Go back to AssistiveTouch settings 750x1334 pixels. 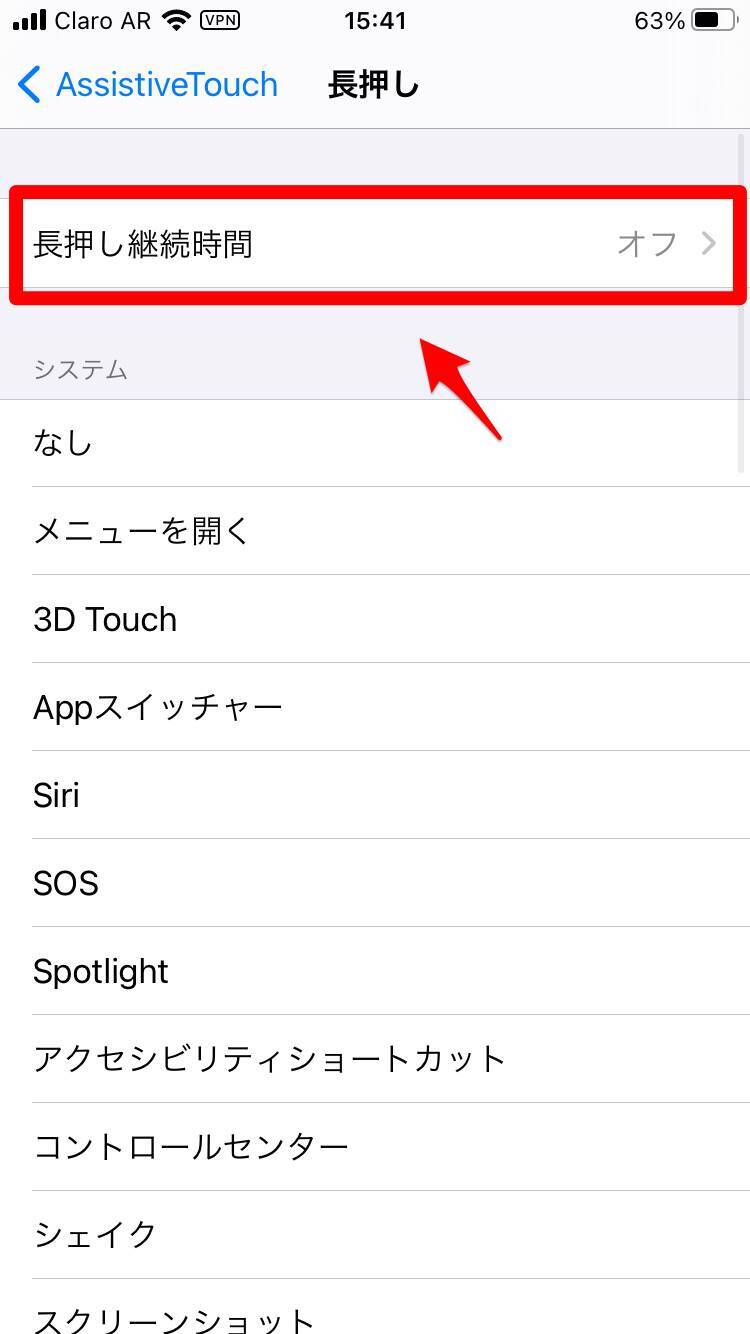pos(148,85)
